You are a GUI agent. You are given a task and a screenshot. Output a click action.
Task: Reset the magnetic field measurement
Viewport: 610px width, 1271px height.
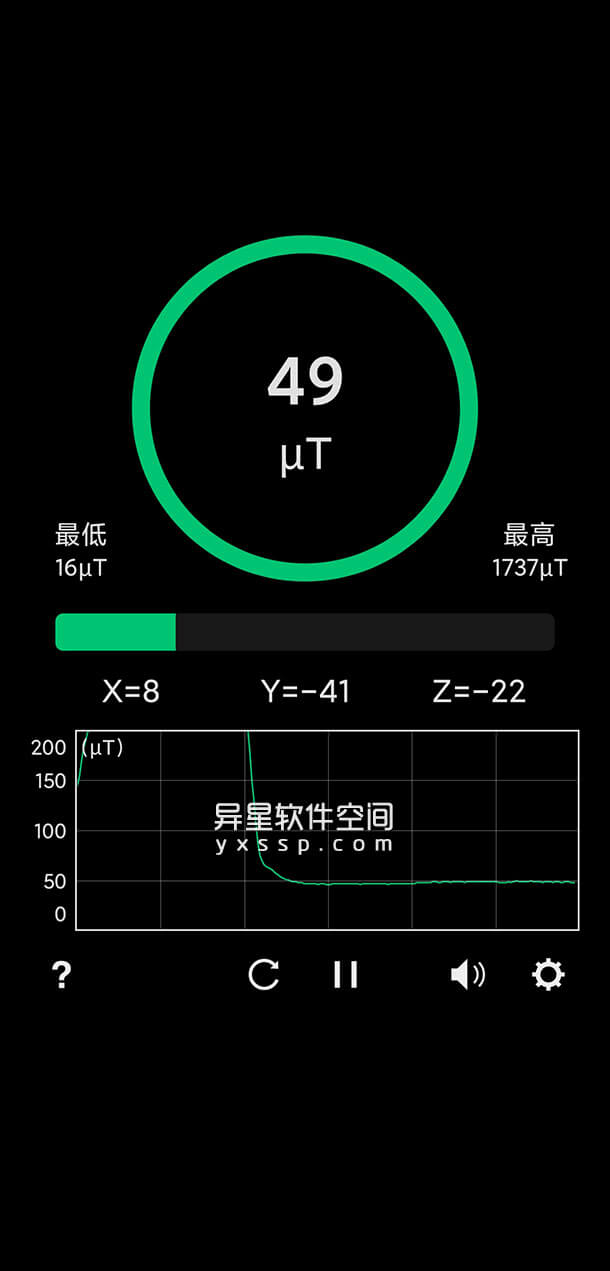[x=264, y=974]
